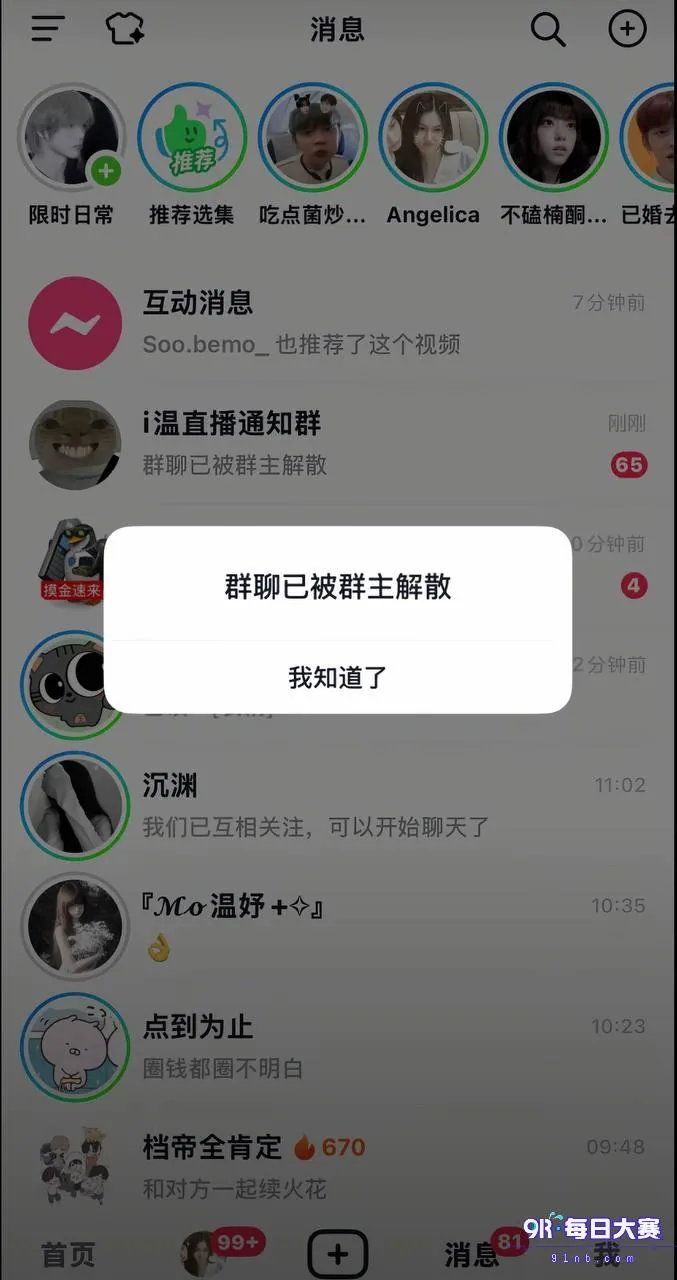
Task: Open the chat with 沉渊
Action: 338,806
